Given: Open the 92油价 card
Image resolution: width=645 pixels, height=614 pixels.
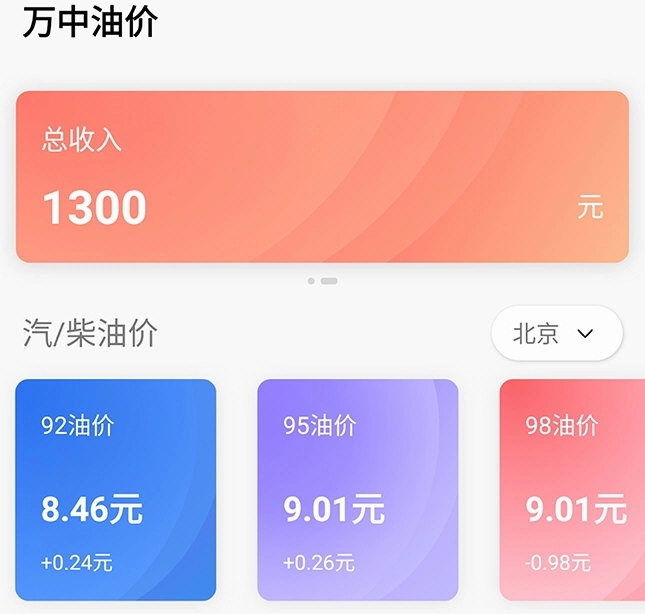Looking at the screenshot, I should pyautogui.click(x=116, y=490).
